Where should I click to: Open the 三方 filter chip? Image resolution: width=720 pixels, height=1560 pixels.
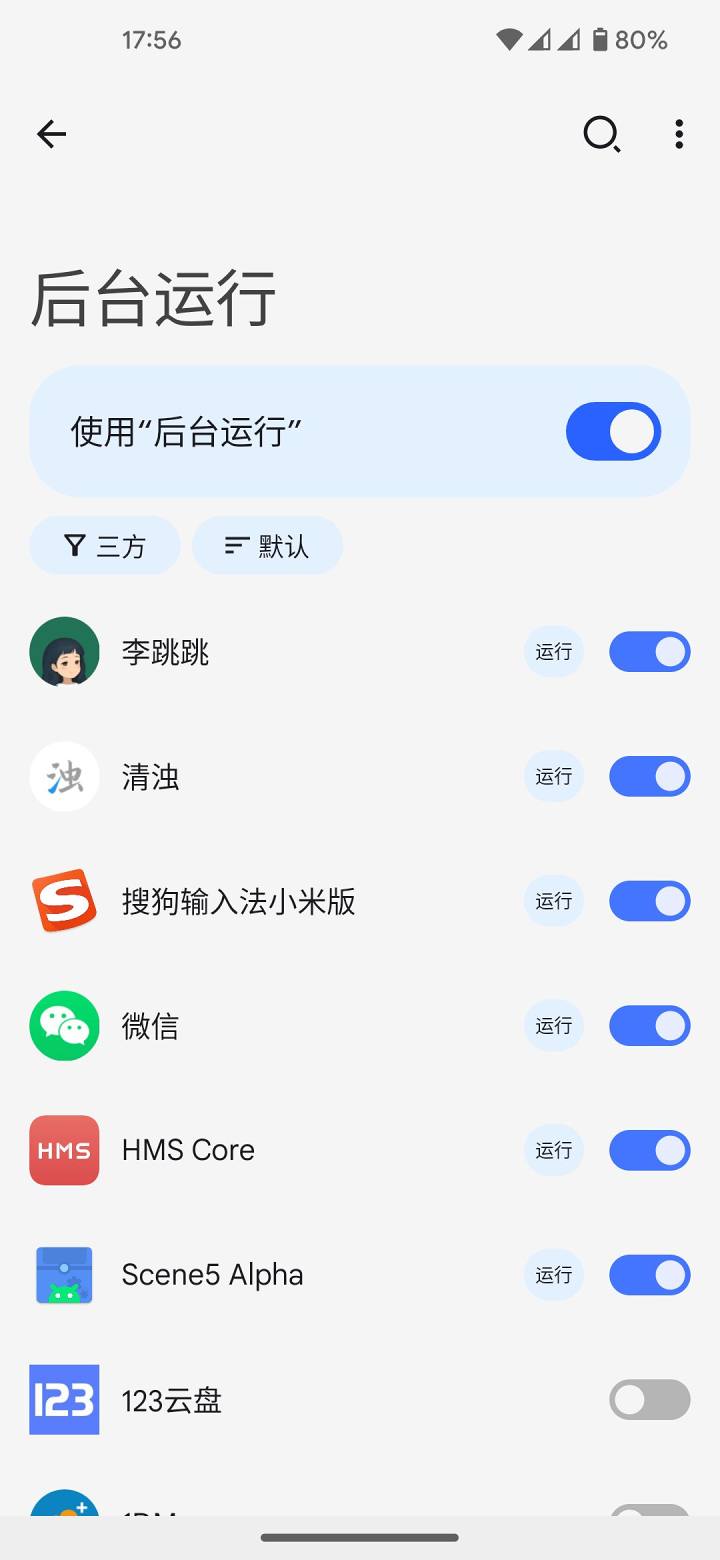[104, 545]
